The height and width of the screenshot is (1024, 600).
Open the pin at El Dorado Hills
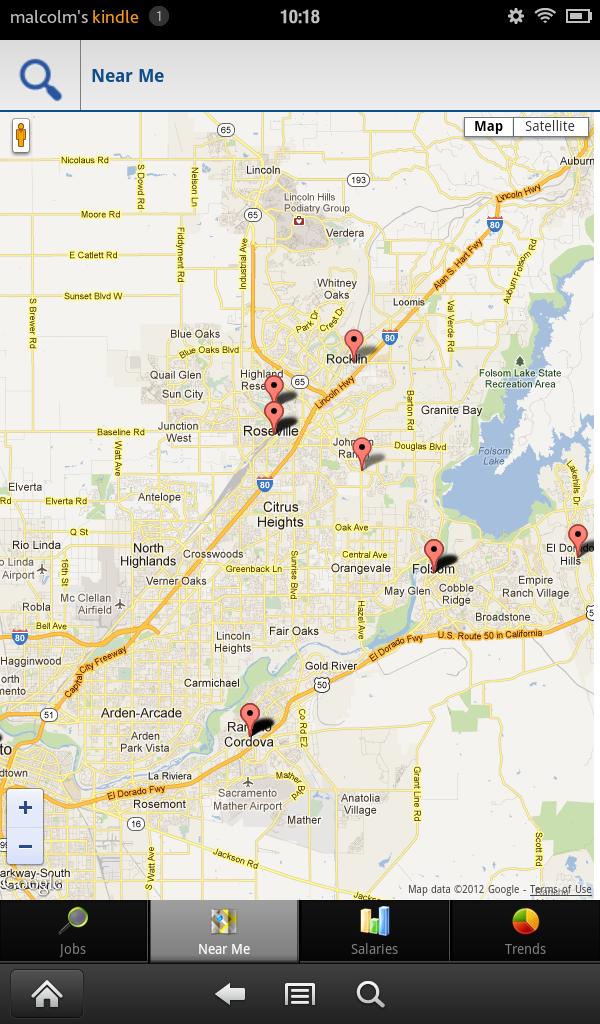tap(577, 536)
